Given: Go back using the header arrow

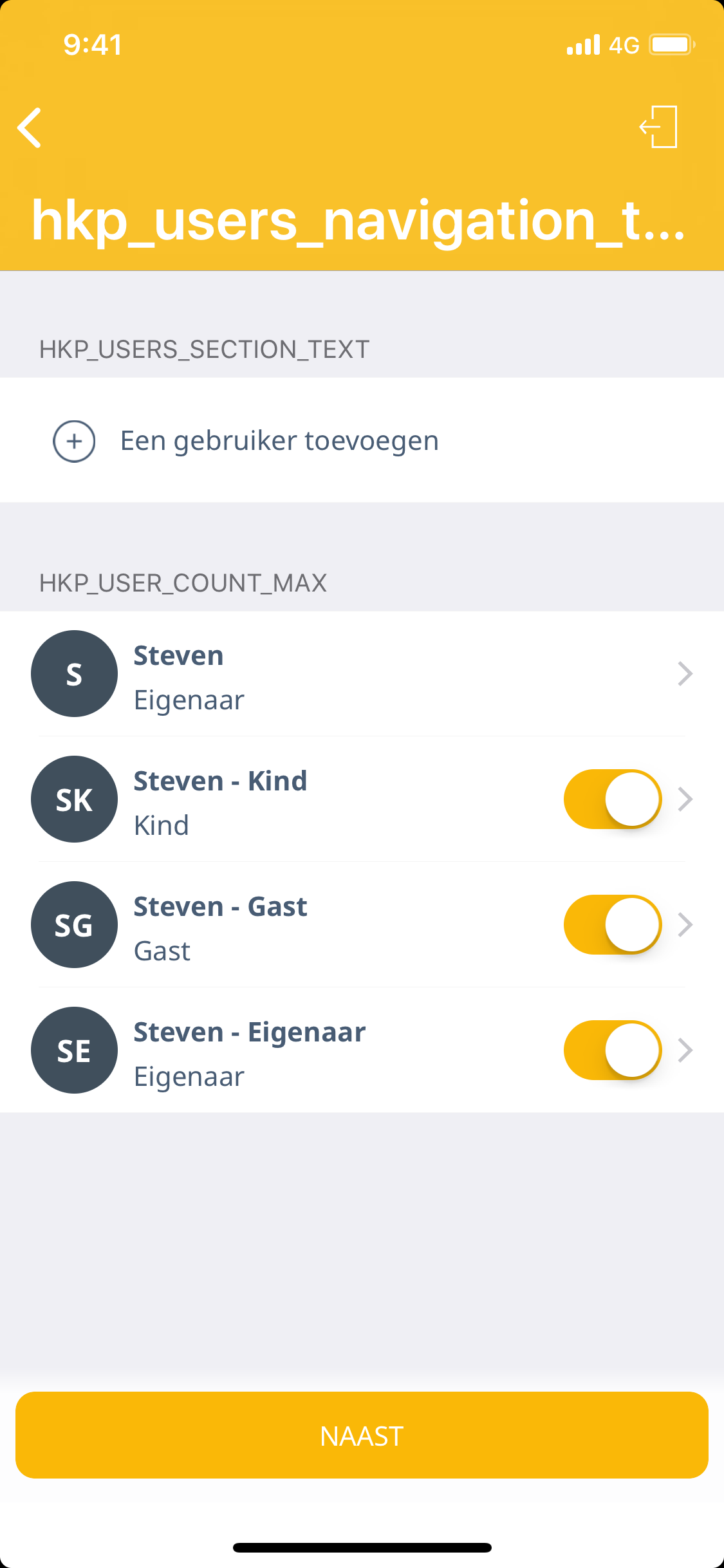Looking at the screenshot, I should coord(30,127).
